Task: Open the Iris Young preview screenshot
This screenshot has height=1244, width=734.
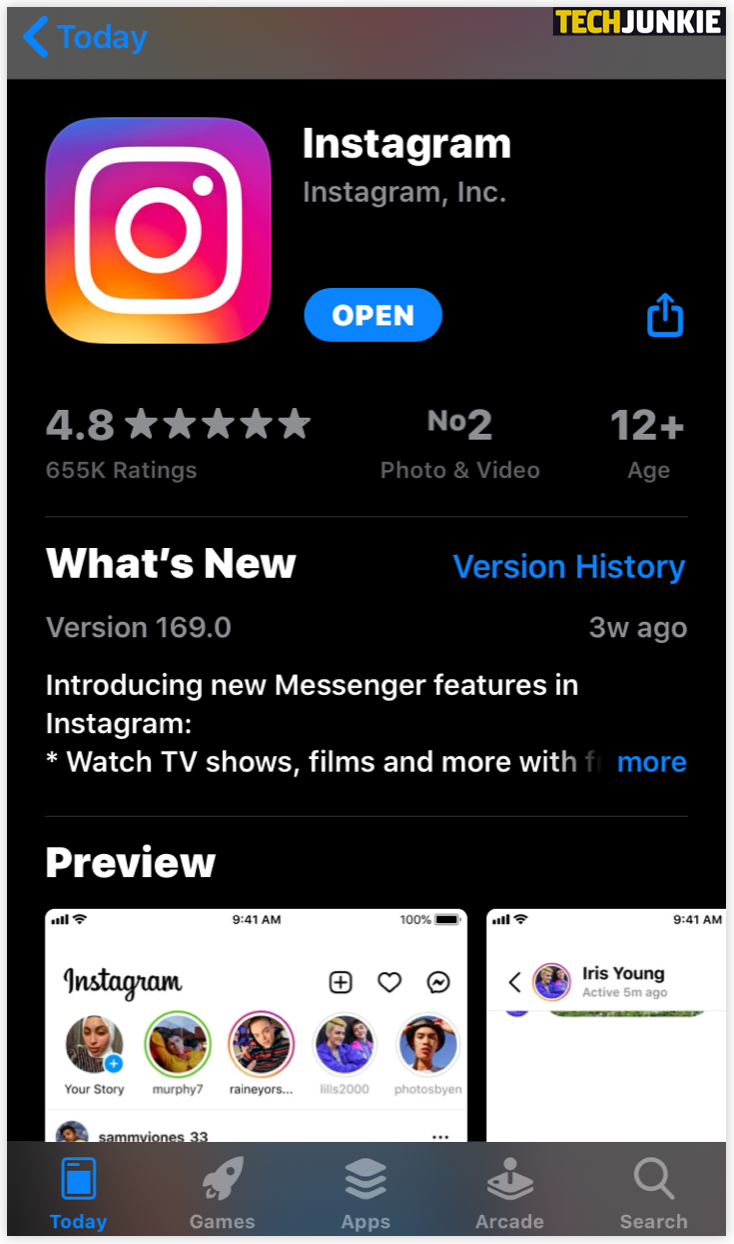Action: point(606,1024)
